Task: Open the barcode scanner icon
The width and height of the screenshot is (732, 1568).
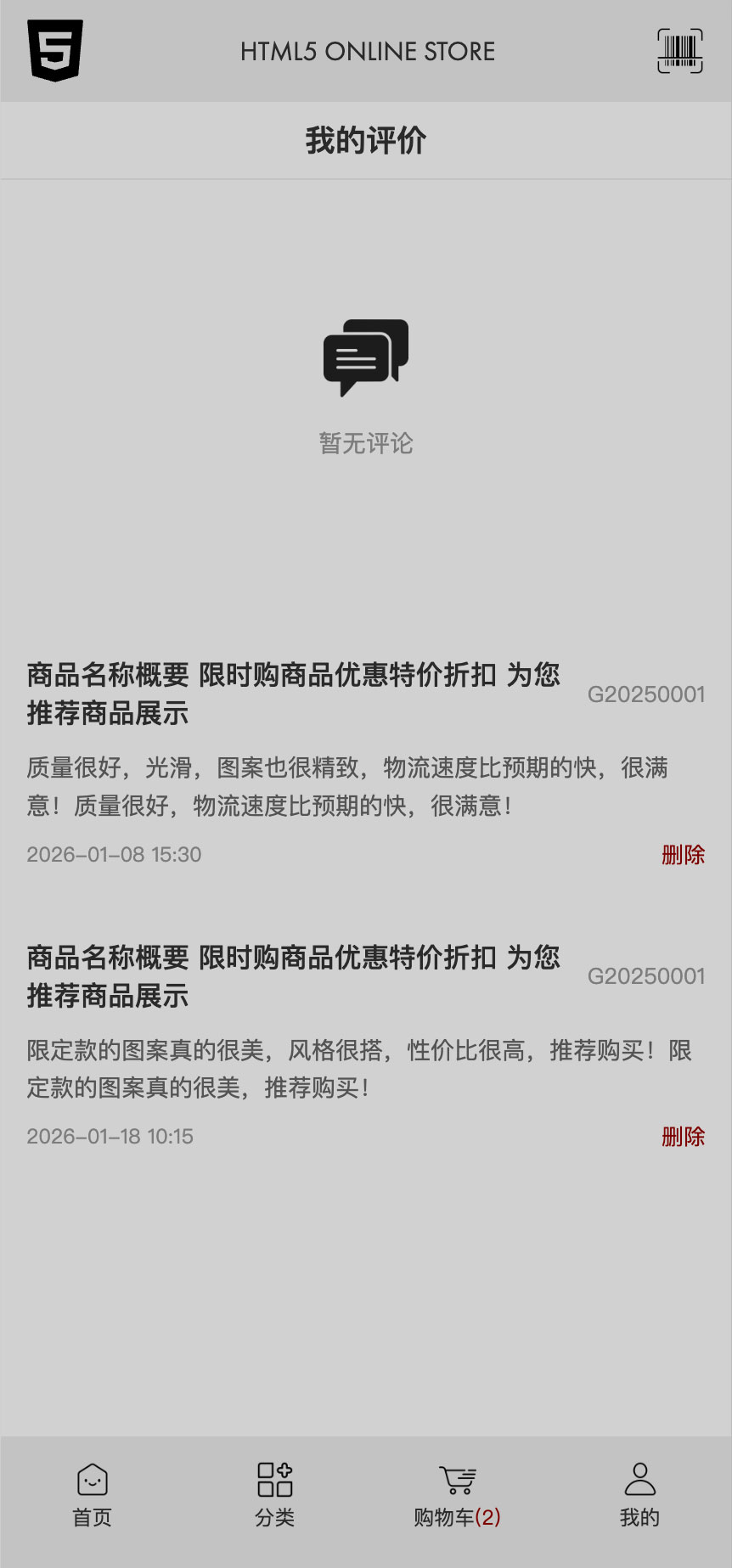Action: (x=679, y=51)
